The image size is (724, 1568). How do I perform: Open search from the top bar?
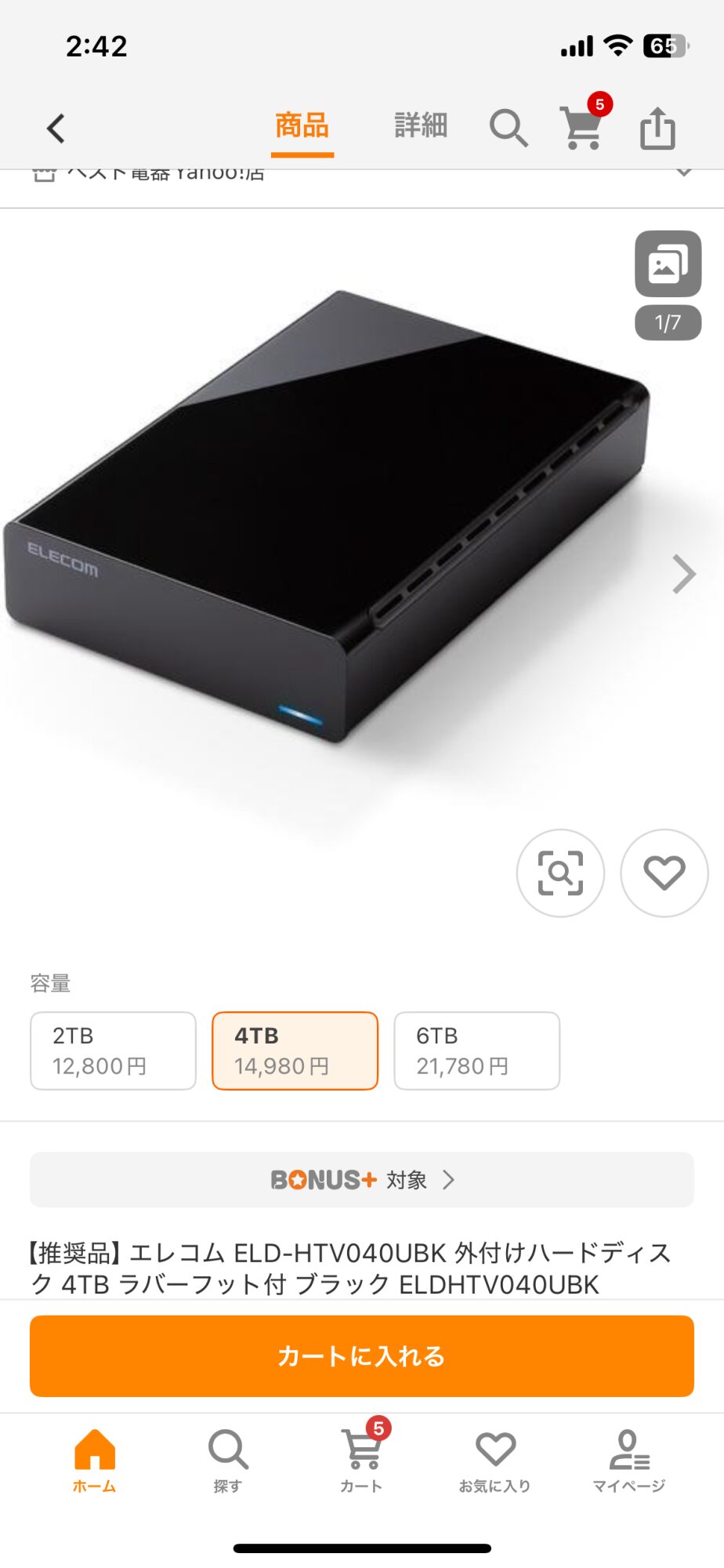(x=509, y=128)
